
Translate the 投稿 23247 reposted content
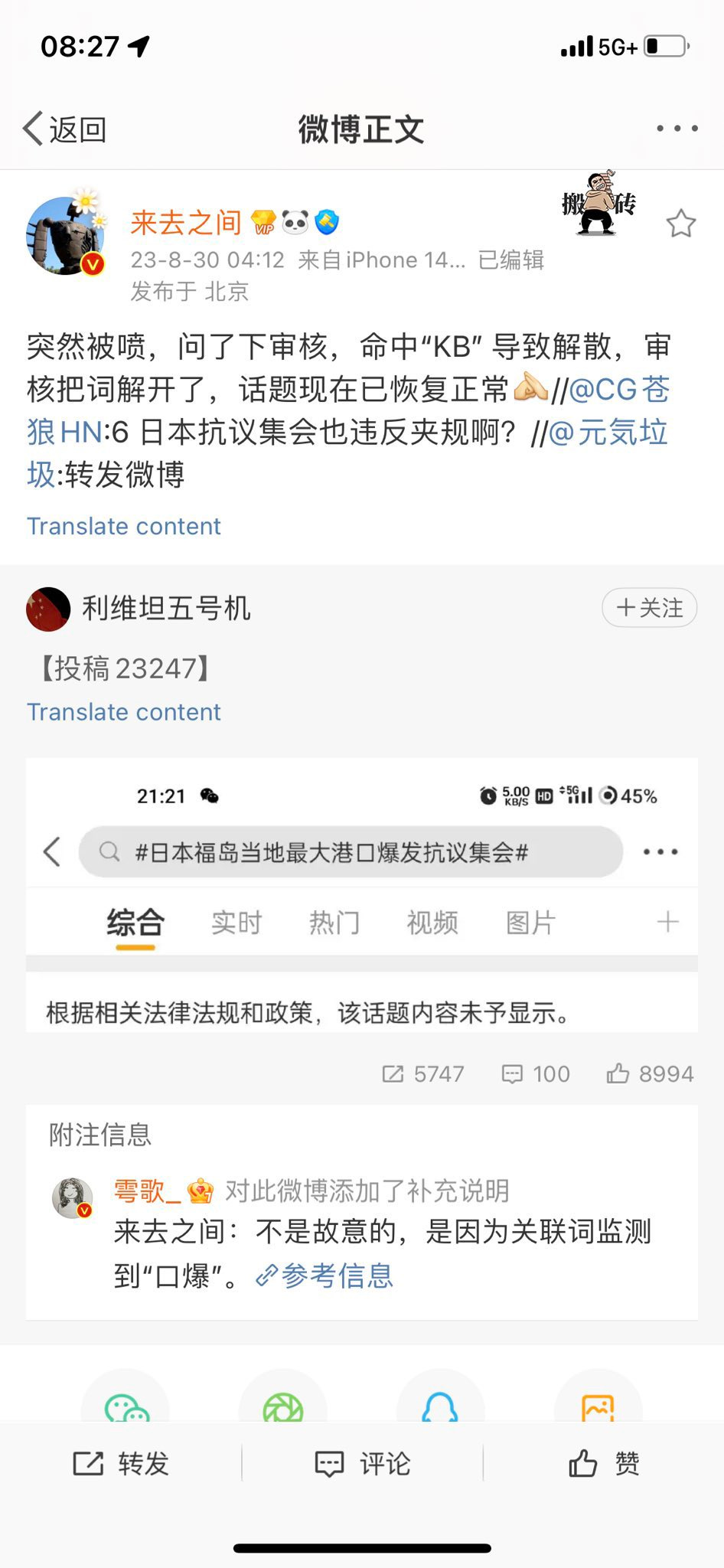(x=124, y=712)
